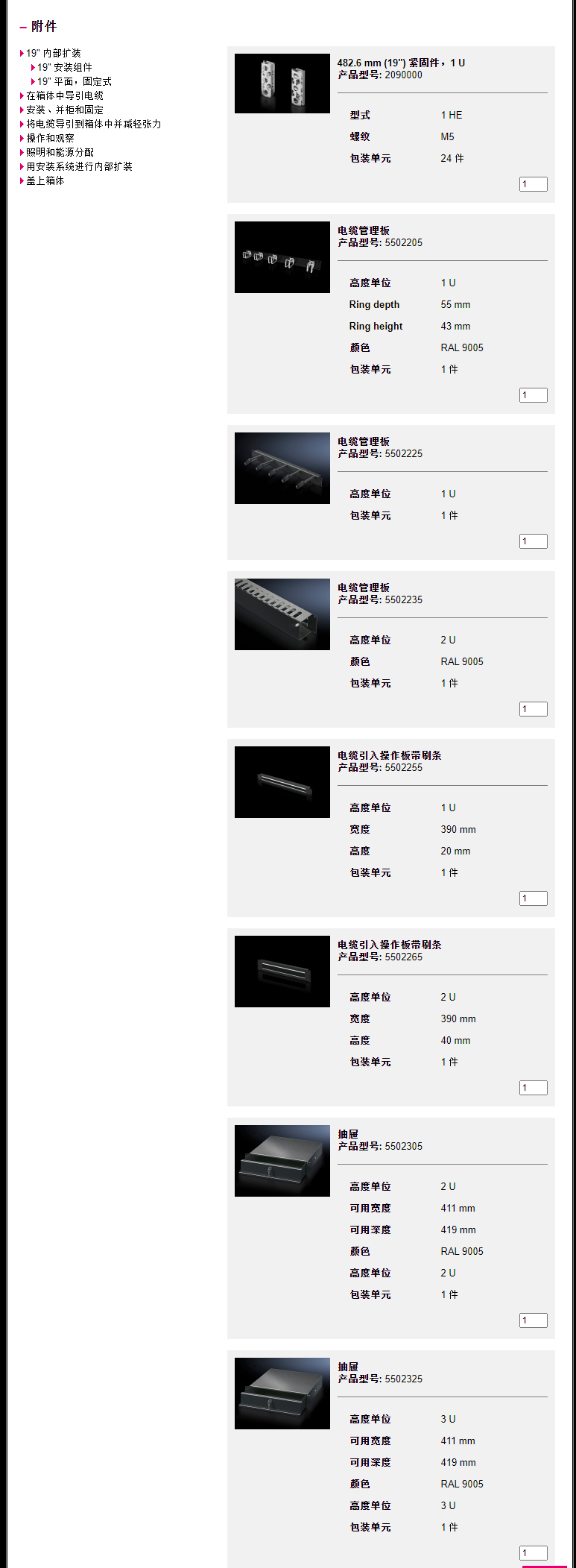Screen dimensions: 576x1568
Task: Edit quantity field for product 5502255
Action: (x=533, y=898)
